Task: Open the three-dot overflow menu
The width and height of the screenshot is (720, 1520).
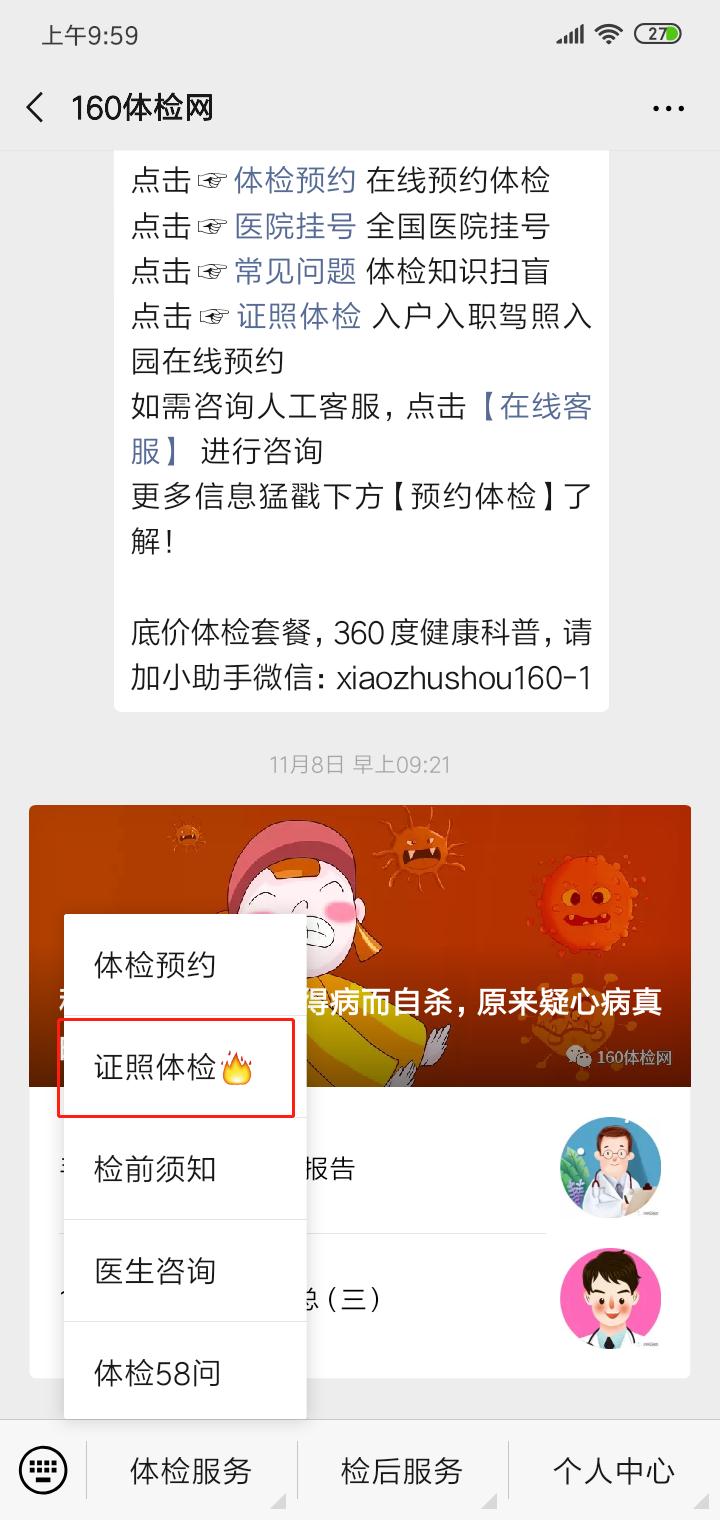Action: [x=668, y=108]
